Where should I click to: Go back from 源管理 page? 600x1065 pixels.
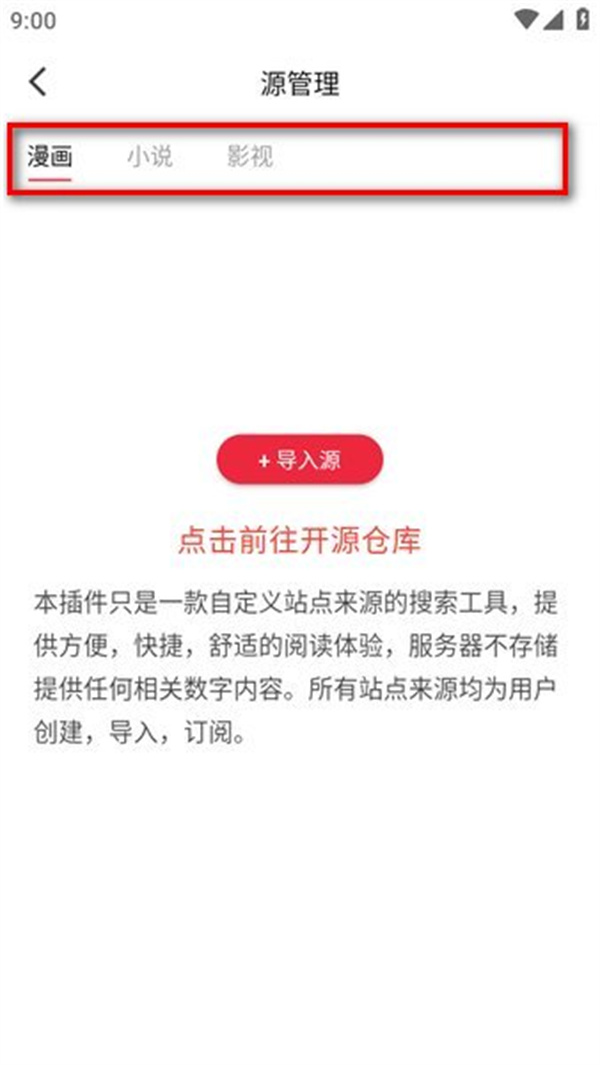[x=38, y=82]
